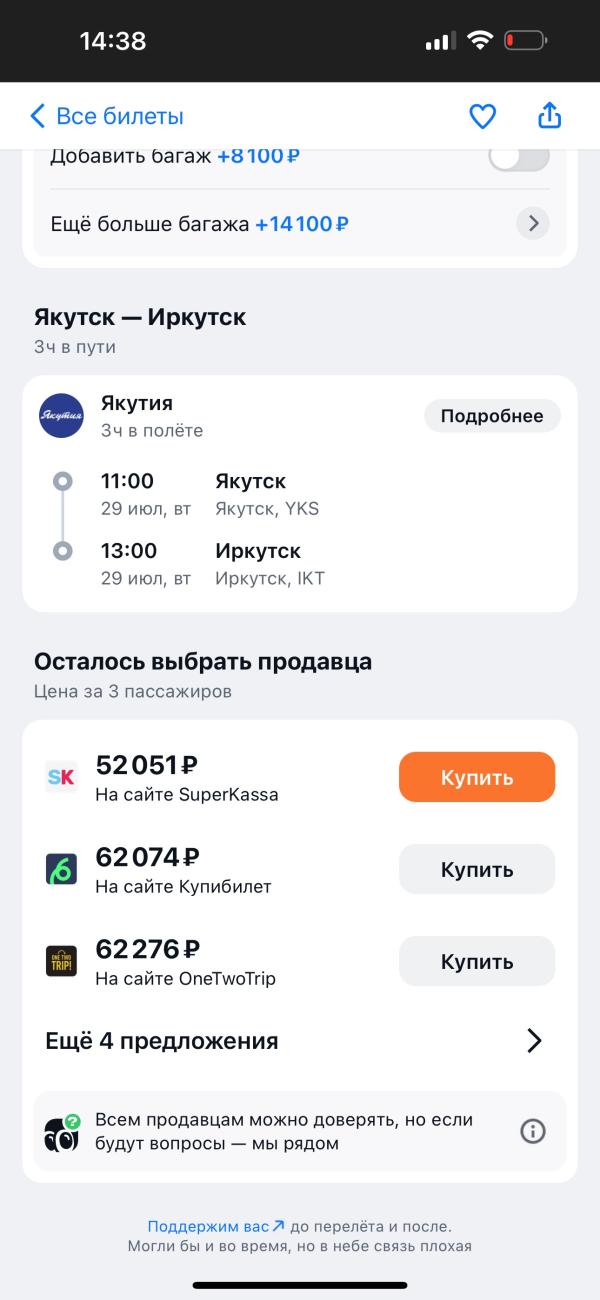Buy the ticket on SuperKassa
The height and width of the screenshot is (1300, 600).
pos(477,777)
